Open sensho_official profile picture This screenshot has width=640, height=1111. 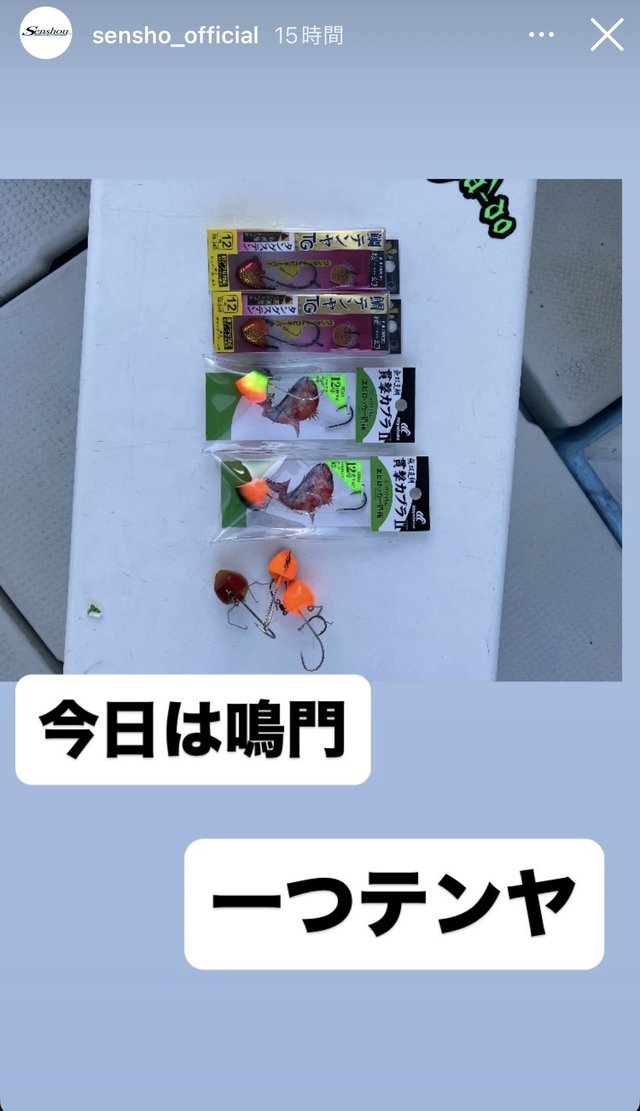pyautogui.click(x=46, y=35)
